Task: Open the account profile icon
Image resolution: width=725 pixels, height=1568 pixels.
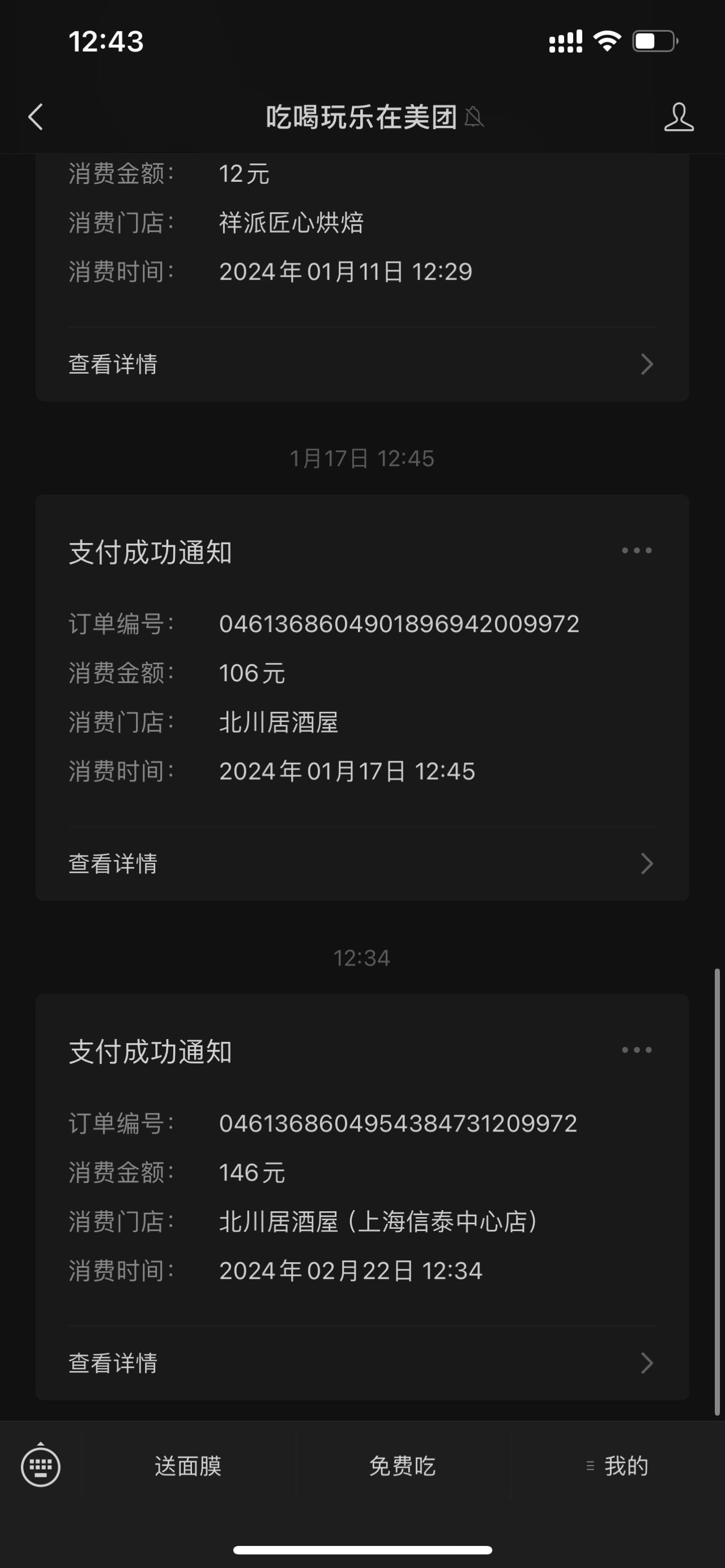Action: click(x=678, y=116)
